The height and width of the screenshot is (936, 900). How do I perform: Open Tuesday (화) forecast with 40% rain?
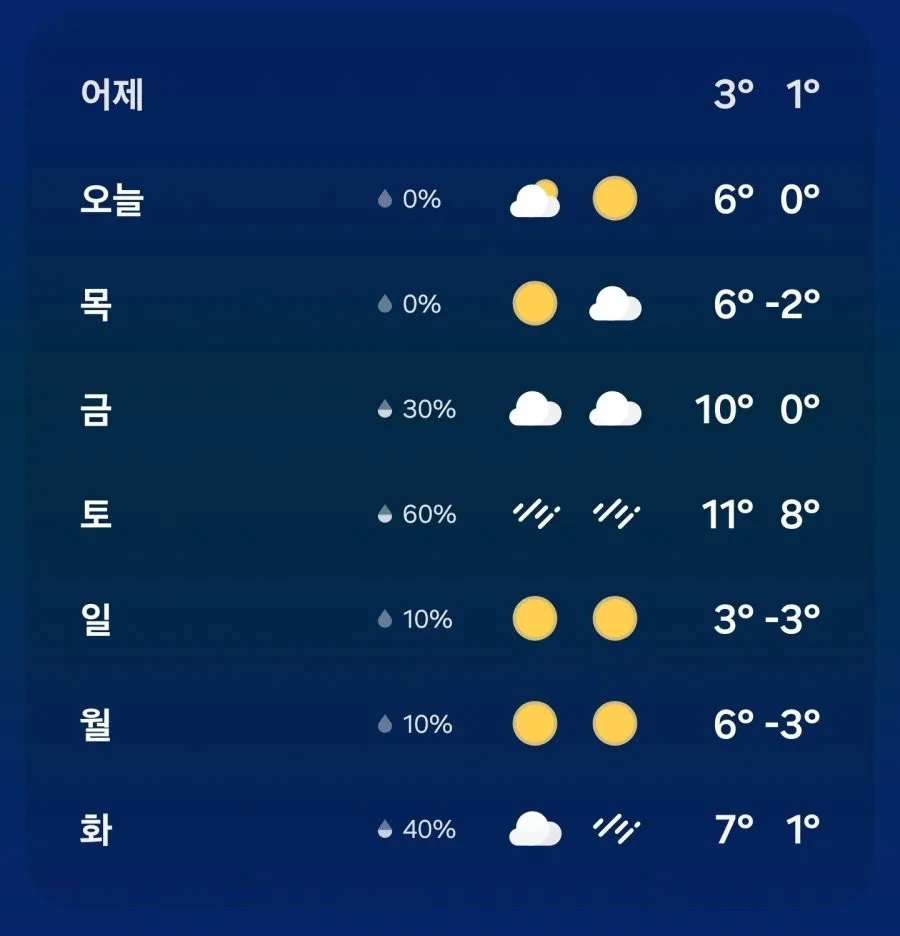click(450, 829)
